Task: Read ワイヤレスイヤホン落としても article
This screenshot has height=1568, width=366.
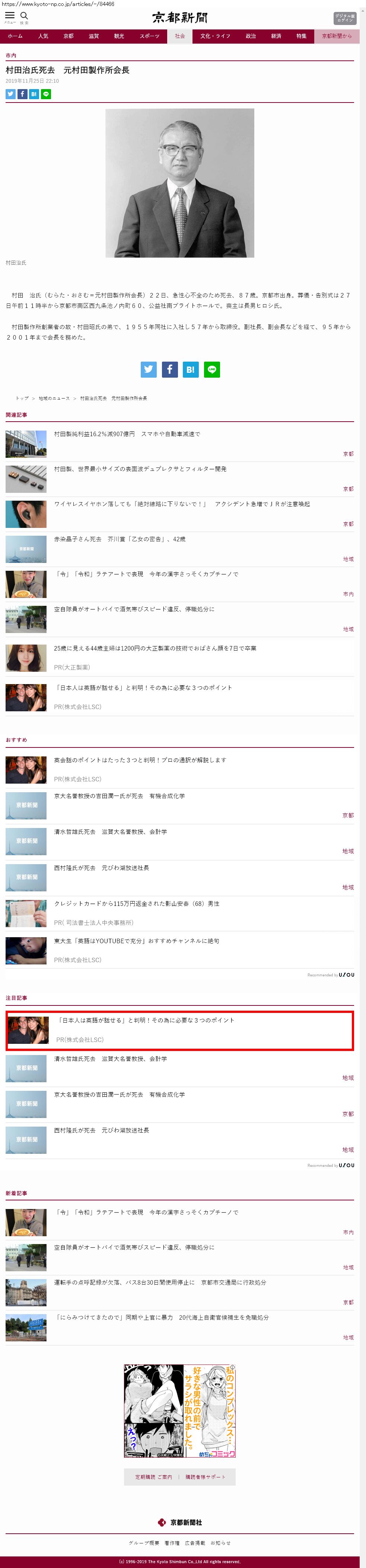Action: (x=181, y=504)
